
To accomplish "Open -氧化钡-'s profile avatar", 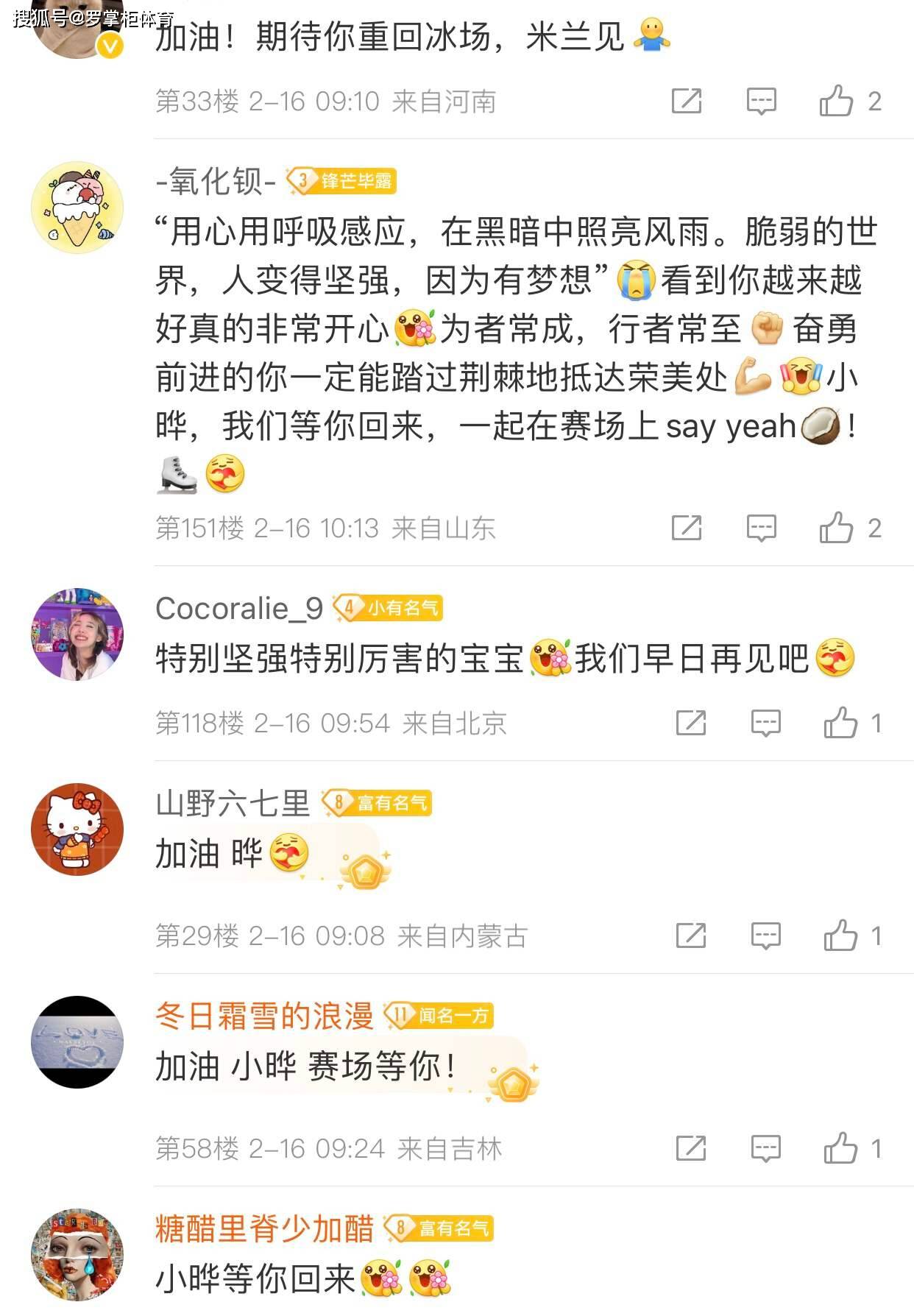I will point(77,208).
